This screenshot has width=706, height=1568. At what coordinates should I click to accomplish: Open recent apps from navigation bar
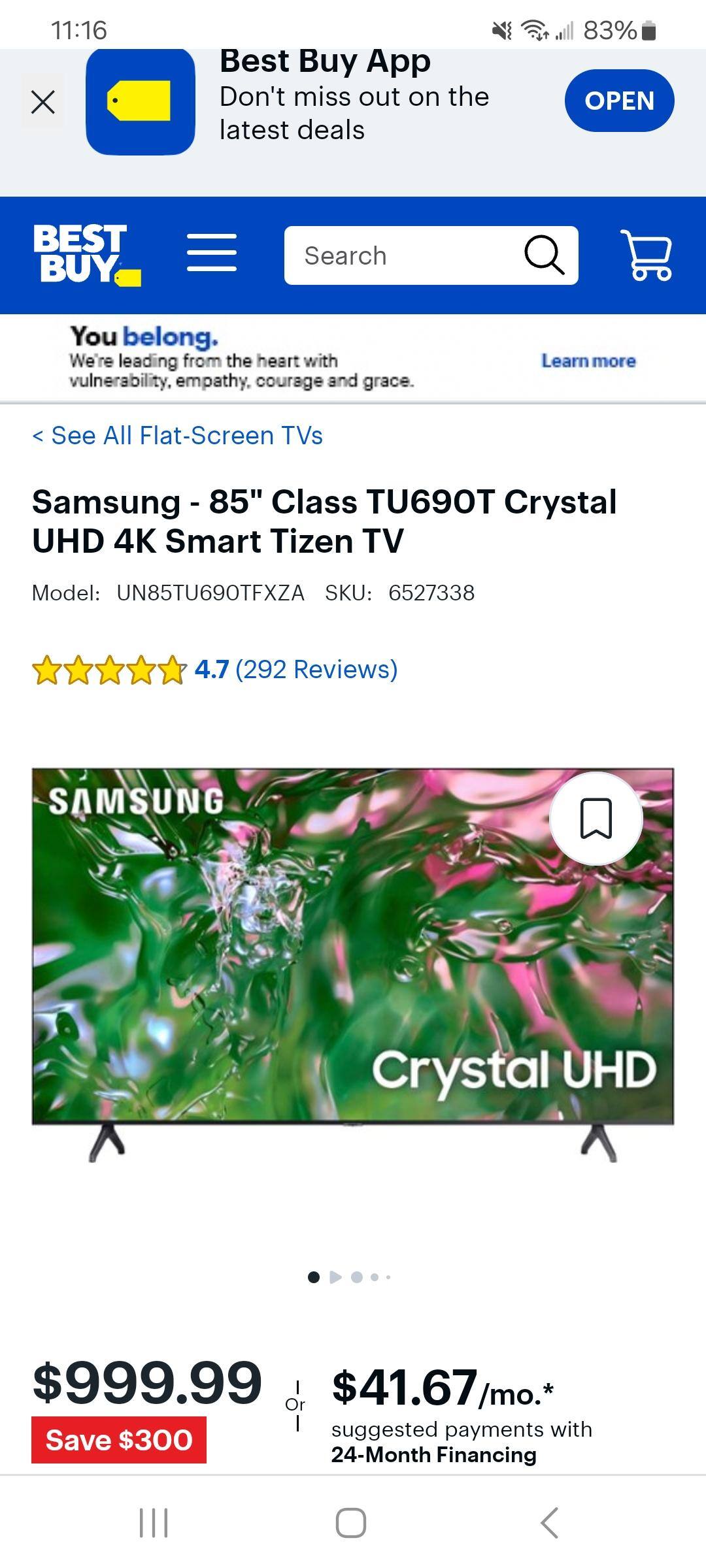[x=154, y=1523]
